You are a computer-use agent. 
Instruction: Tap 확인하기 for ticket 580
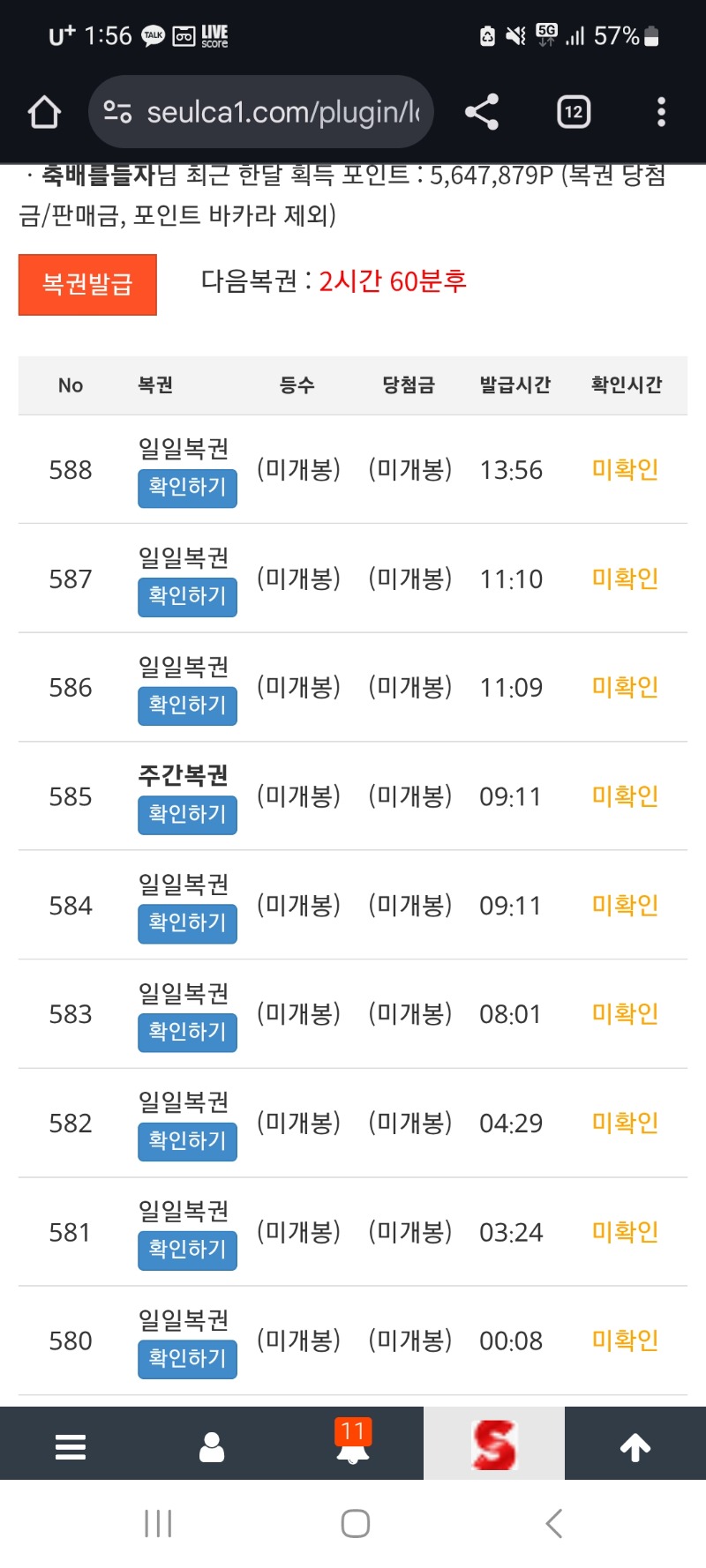[187, 1359]
